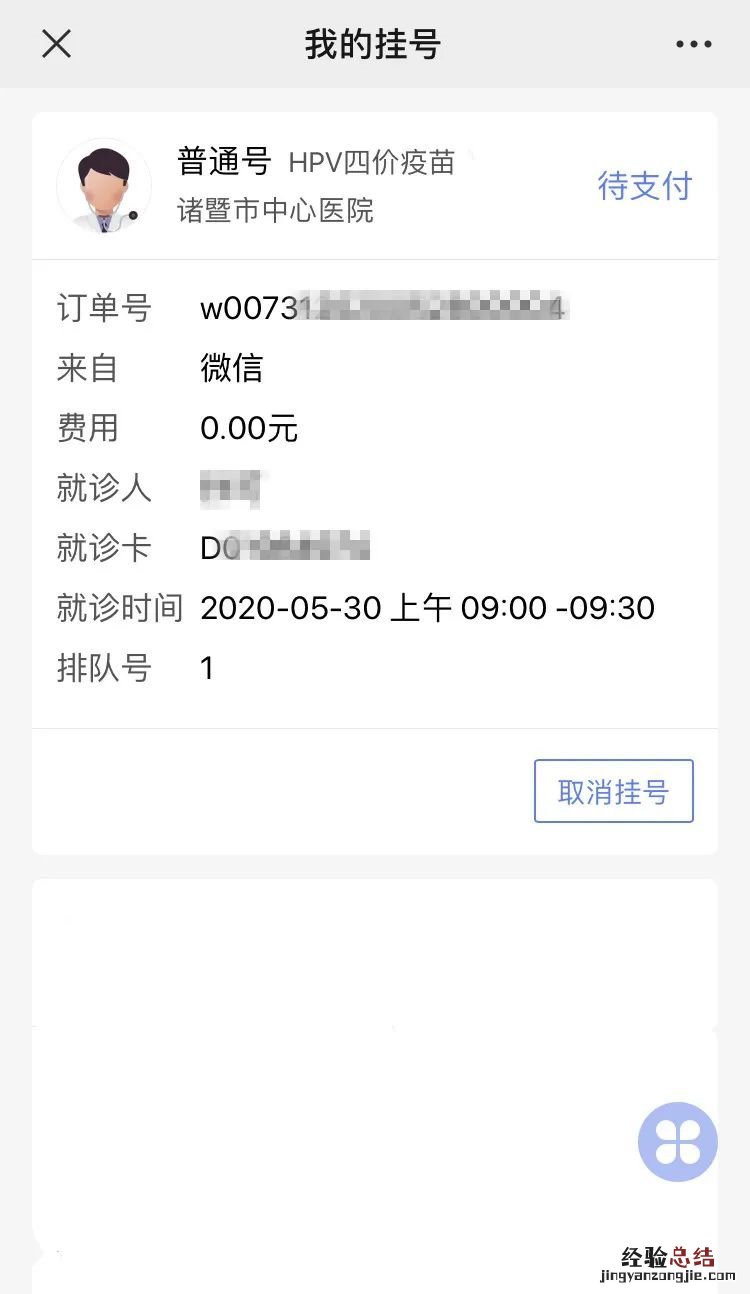The width and height of the screenshot is (750, 1294).
Task: Tap 取消挂号 to cancel the appointment
Action: pos(613,791)
